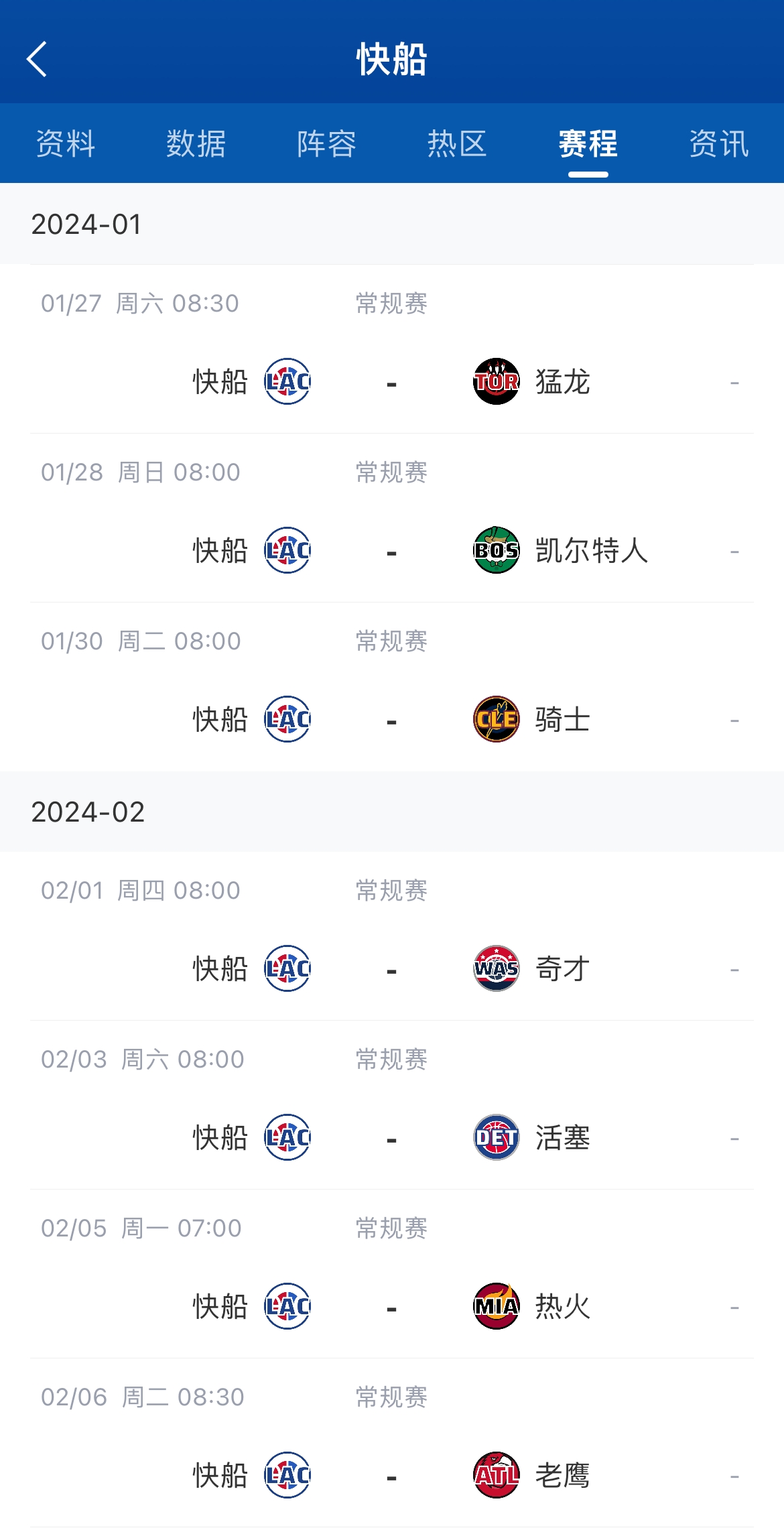Open the 01/27 game against 猛龙
The image size is (784, 1528).
tap(392, 348)
